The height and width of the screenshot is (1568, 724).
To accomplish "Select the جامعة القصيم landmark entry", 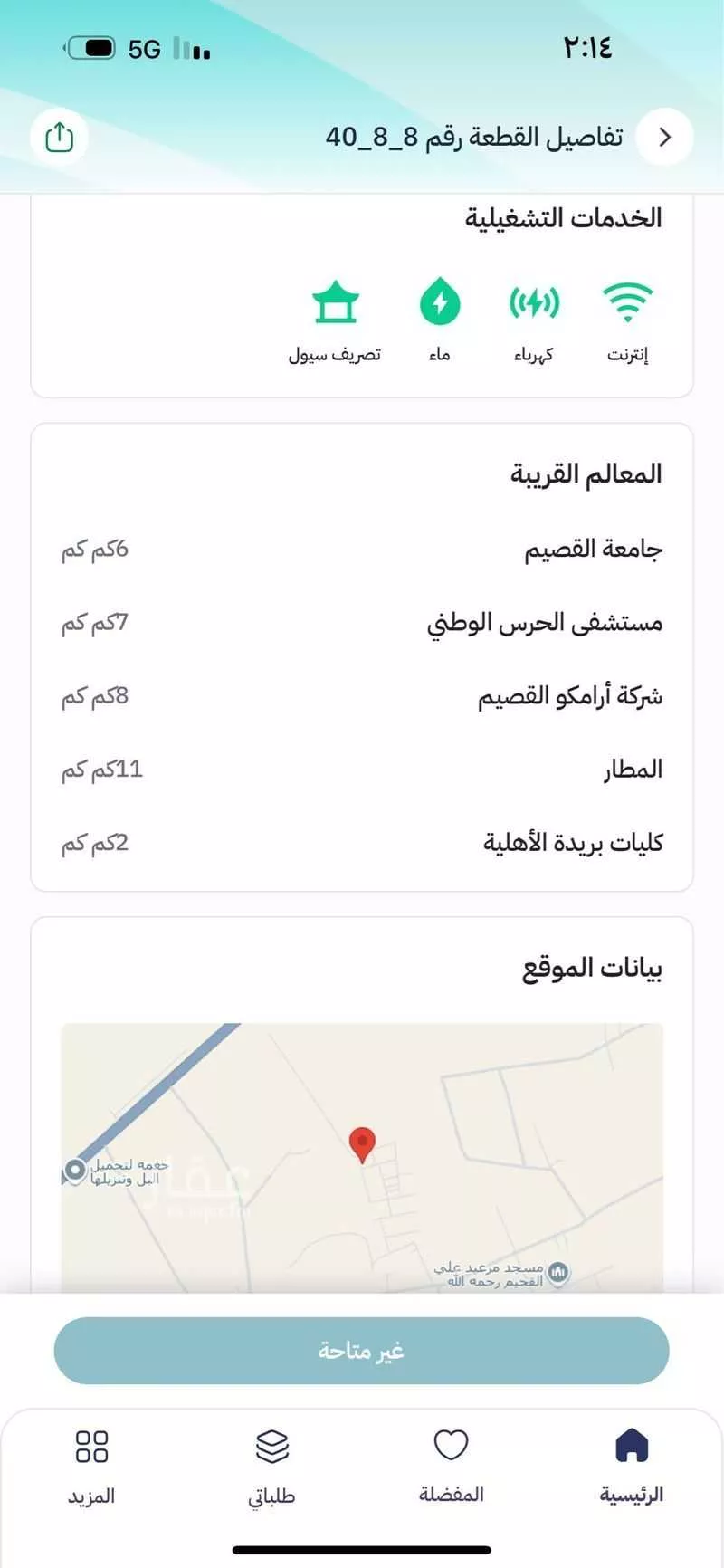I will [x=362, y=549].
